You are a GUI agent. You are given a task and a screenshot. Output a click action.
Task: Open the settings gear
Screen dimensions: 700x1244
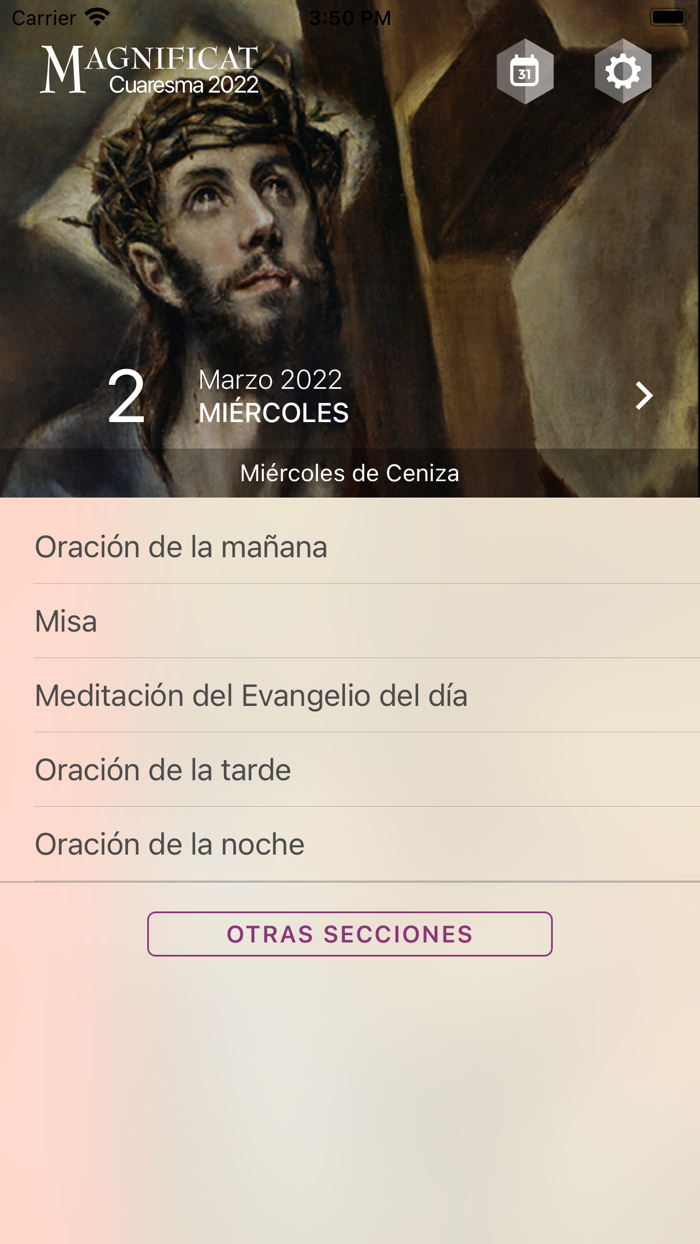(623, 71)
